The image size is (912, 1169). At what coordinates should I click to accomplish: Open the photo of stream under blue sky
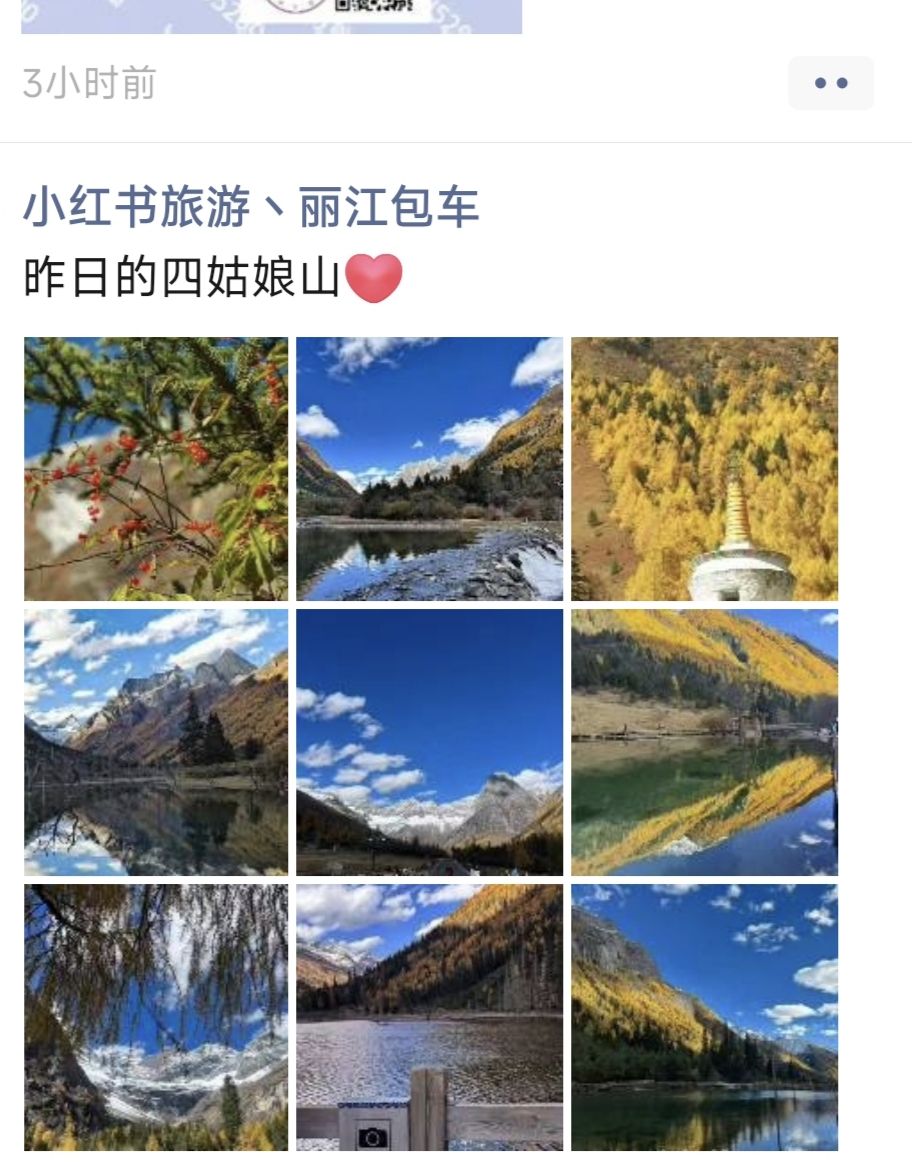tap(429, 469)
